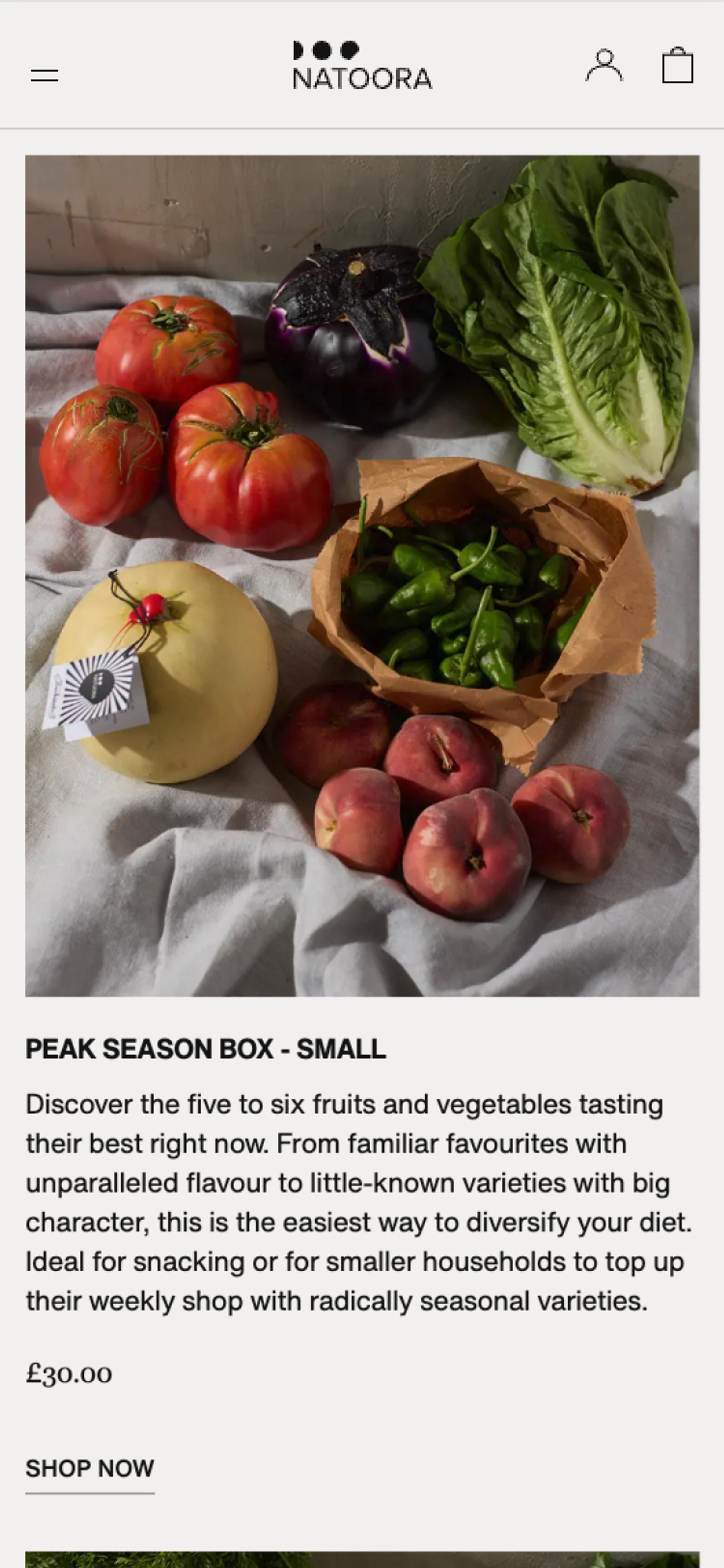Open the hamburger navigation menu
This screenshot has width=724, height=1568.
(44, 75)
